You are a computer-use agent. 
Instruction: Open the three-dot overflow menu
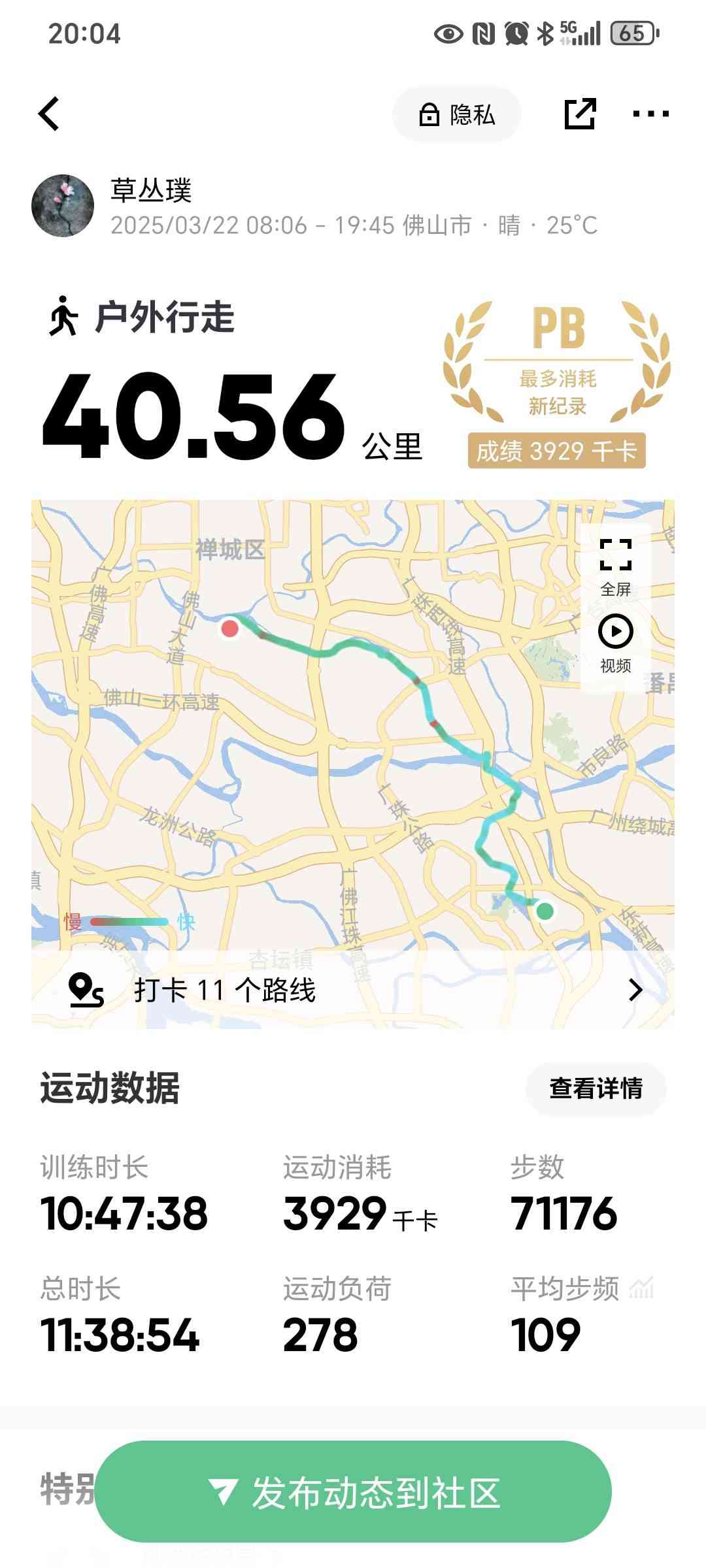coord(650,114)
